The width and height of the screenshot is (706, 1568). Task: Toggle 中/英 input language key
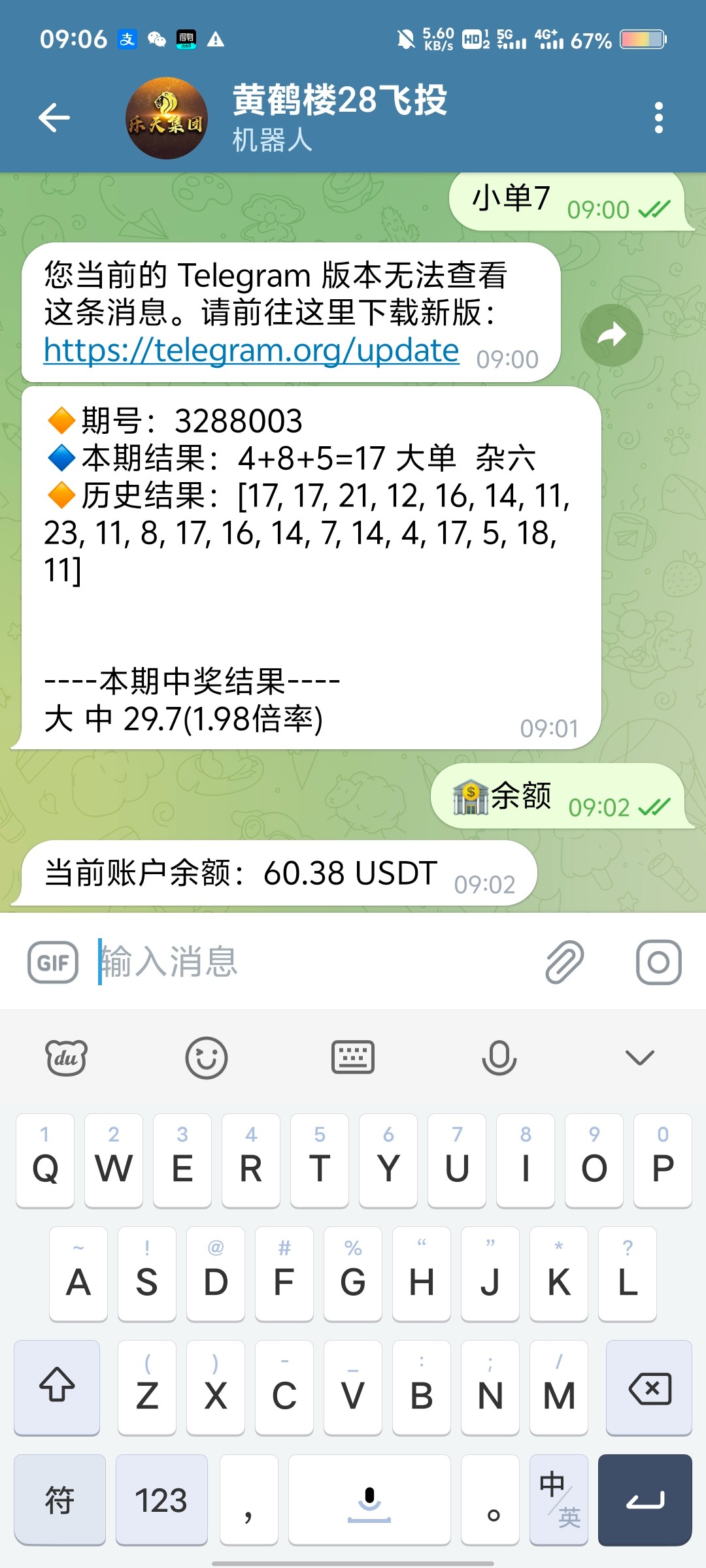tap(559, 1500)
